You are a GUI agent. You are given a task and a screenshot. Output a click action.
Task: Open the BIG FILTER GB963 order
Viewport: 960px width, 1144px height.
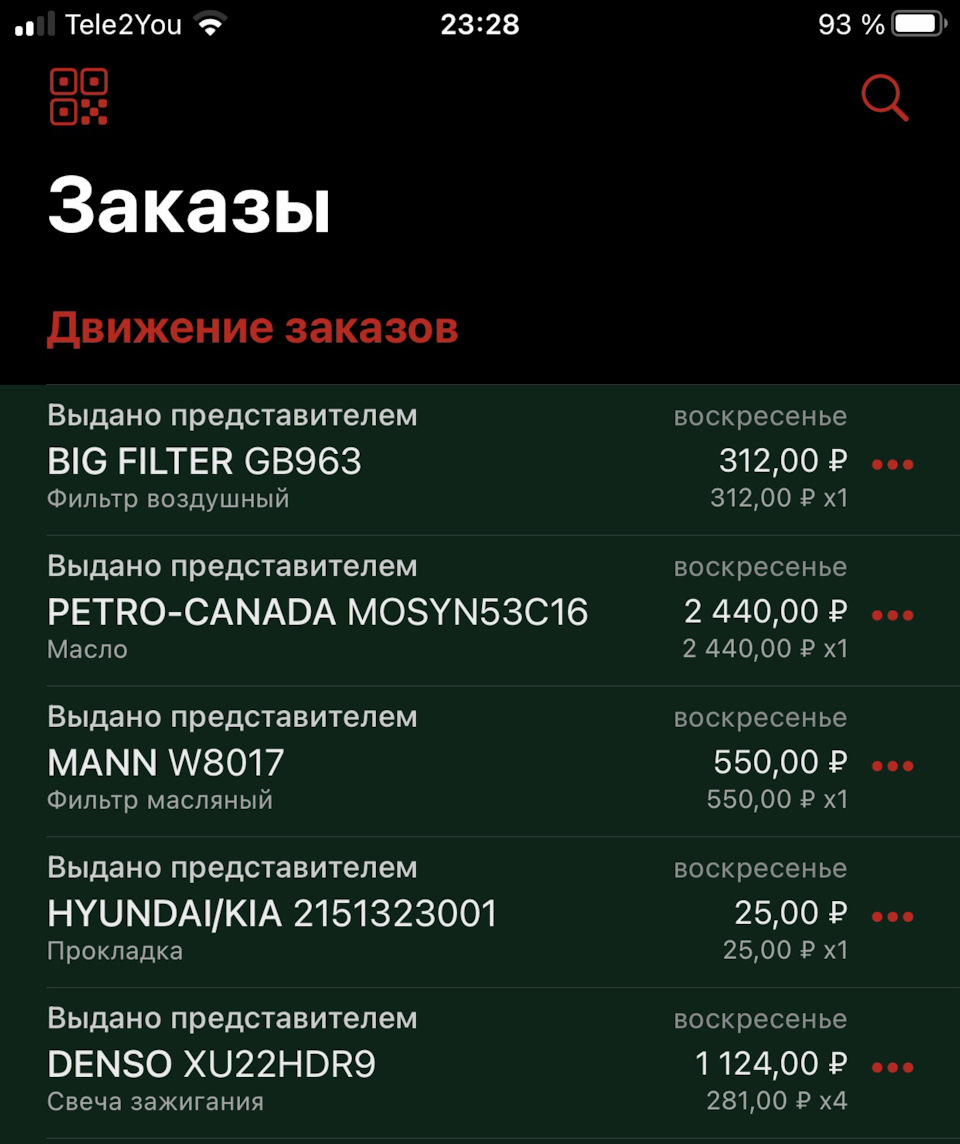click(x=400, y=461)
